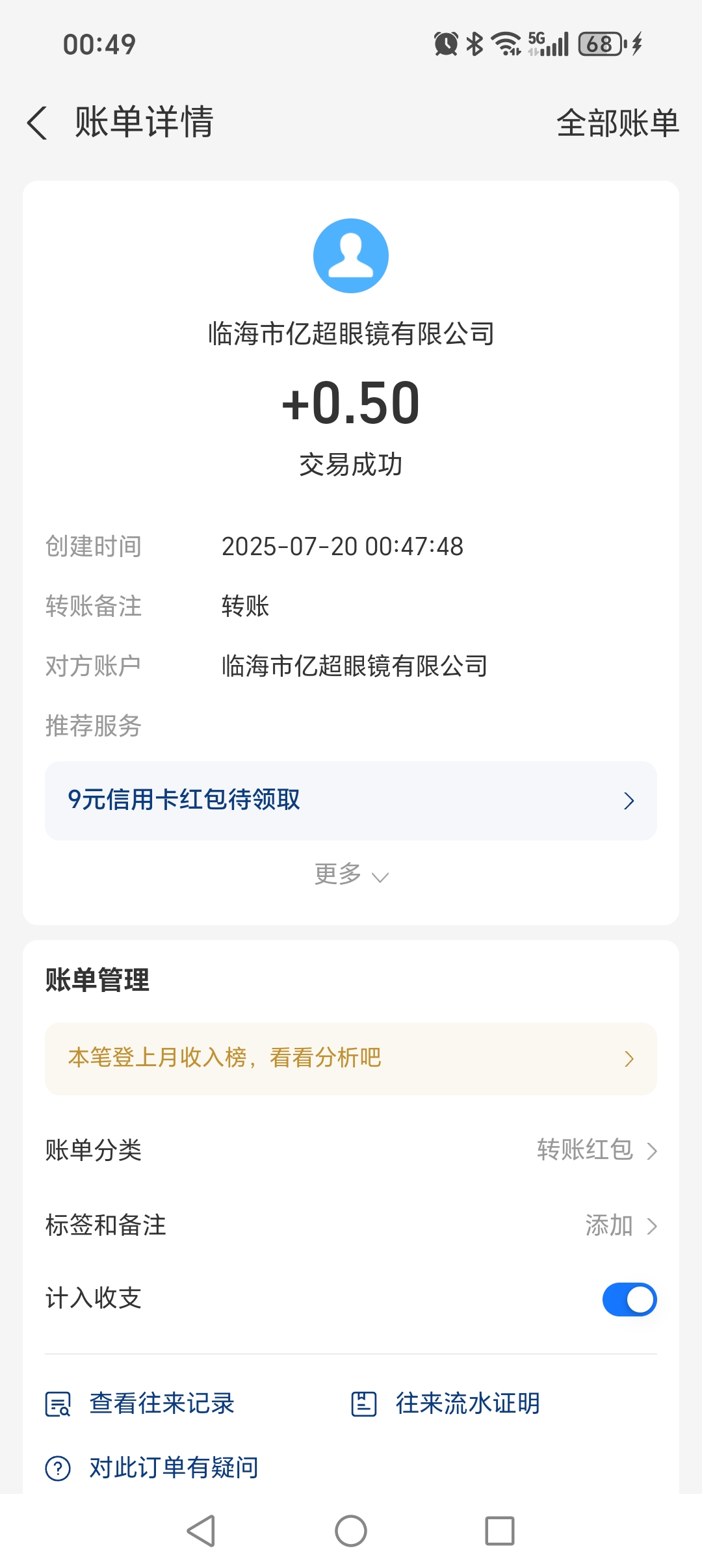Viewport: 702px width, 1568px height.
Task: Toggle off 计入收支 switch
Action: (x=629, y=1299)
